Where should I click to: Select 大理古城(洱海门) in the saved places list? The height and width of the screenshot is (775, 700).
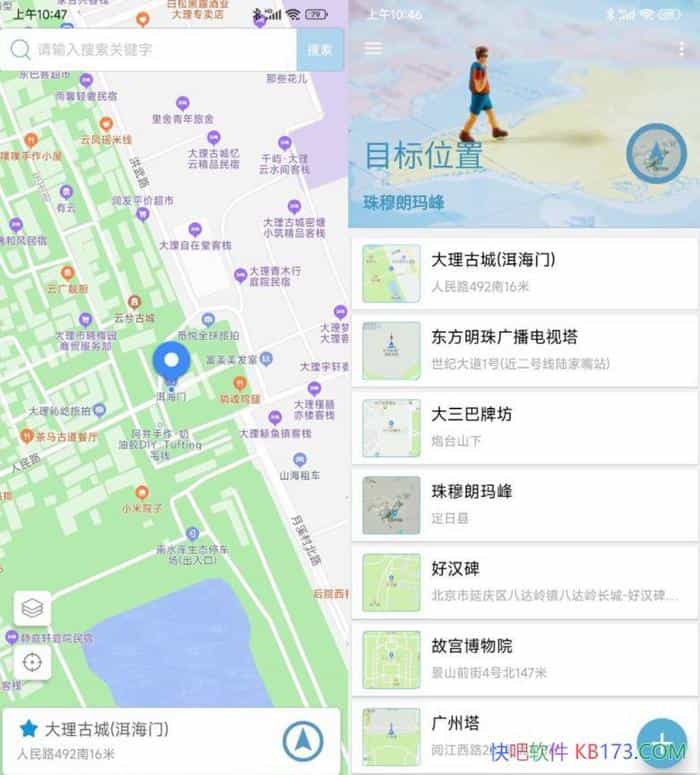pyautogui.click(x=524, y=272)
